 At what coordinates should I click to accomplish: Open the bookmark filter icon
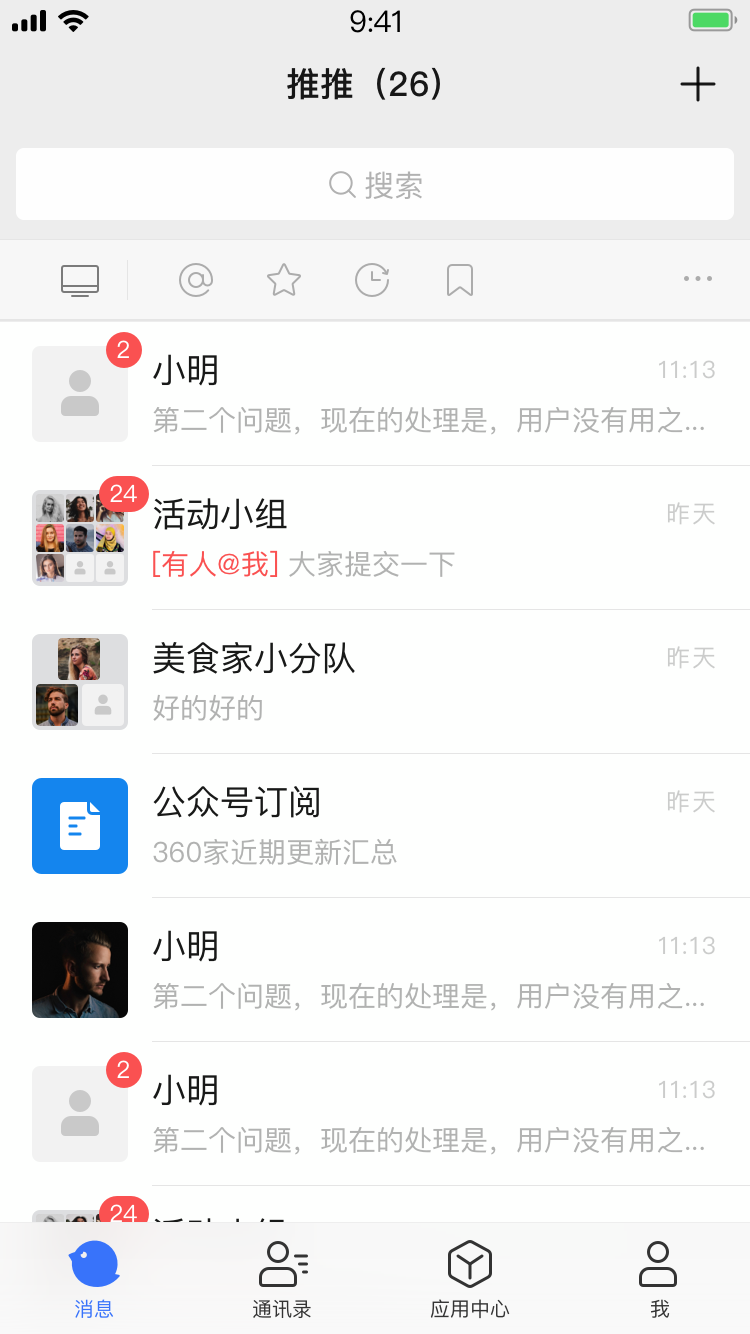pos(460,281)
